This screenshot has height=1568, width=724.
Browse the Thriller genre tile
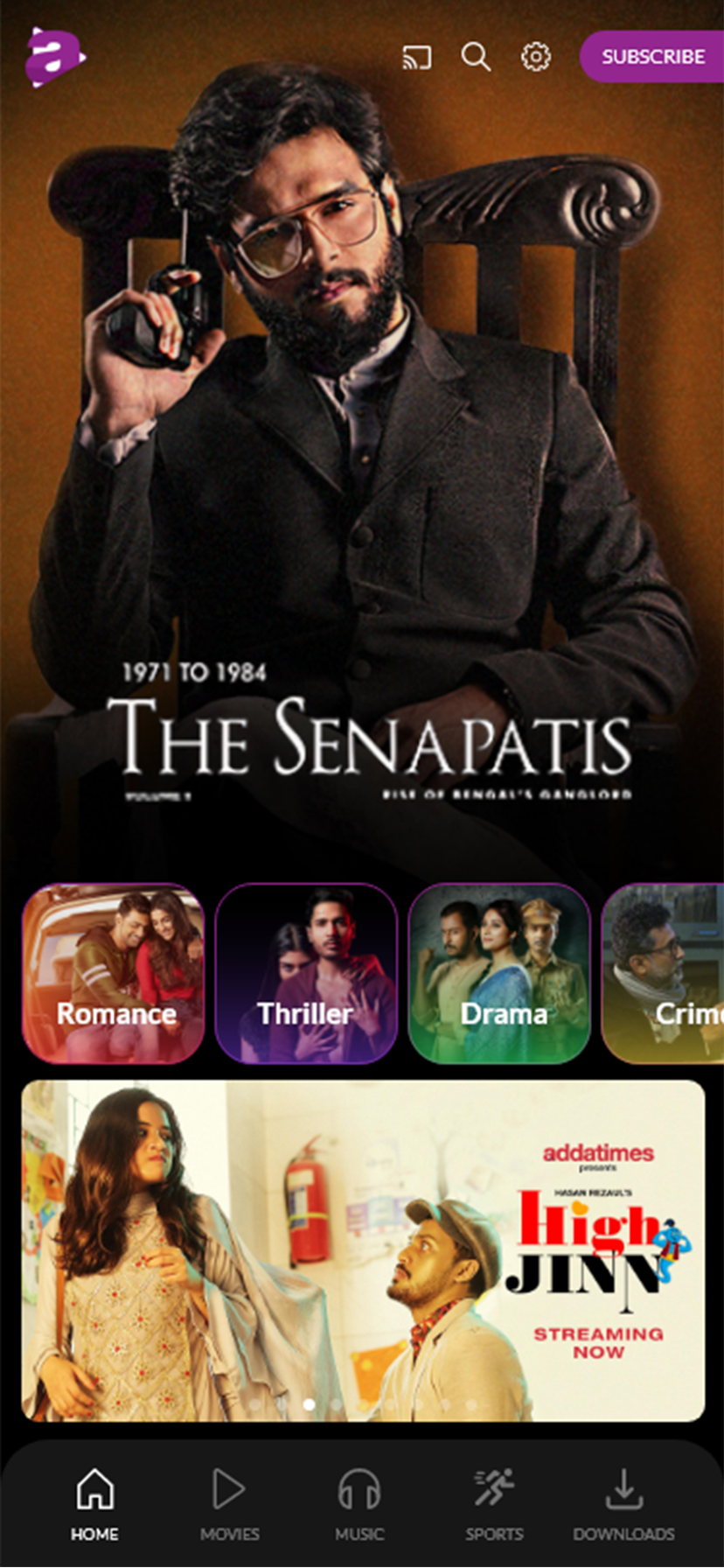pos(306,974)
